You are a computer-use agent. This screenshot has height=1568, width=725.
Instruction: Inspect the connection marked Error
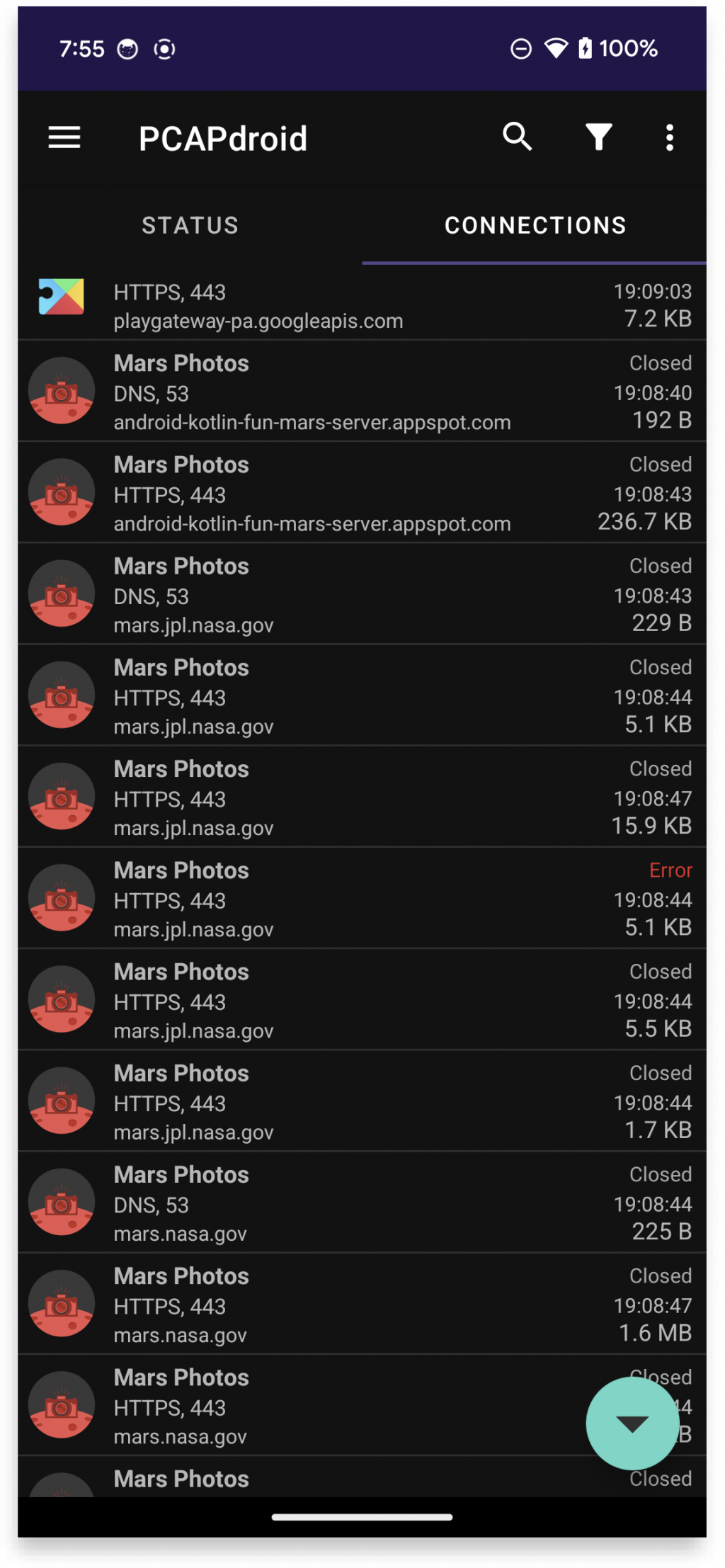[x=361, y=899]
